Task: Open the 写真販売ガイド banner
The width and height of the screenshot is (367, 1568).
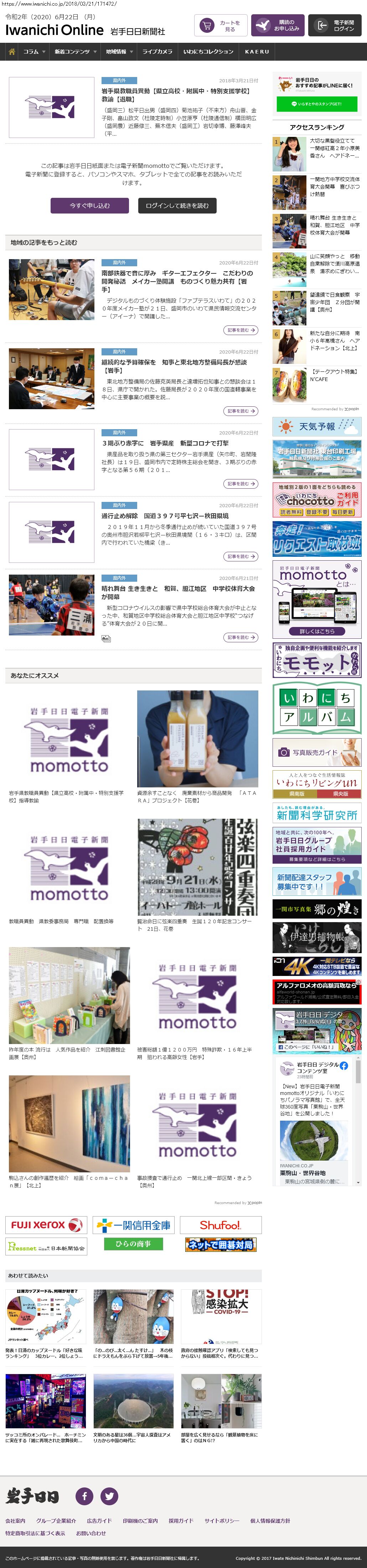Action: 316,752
